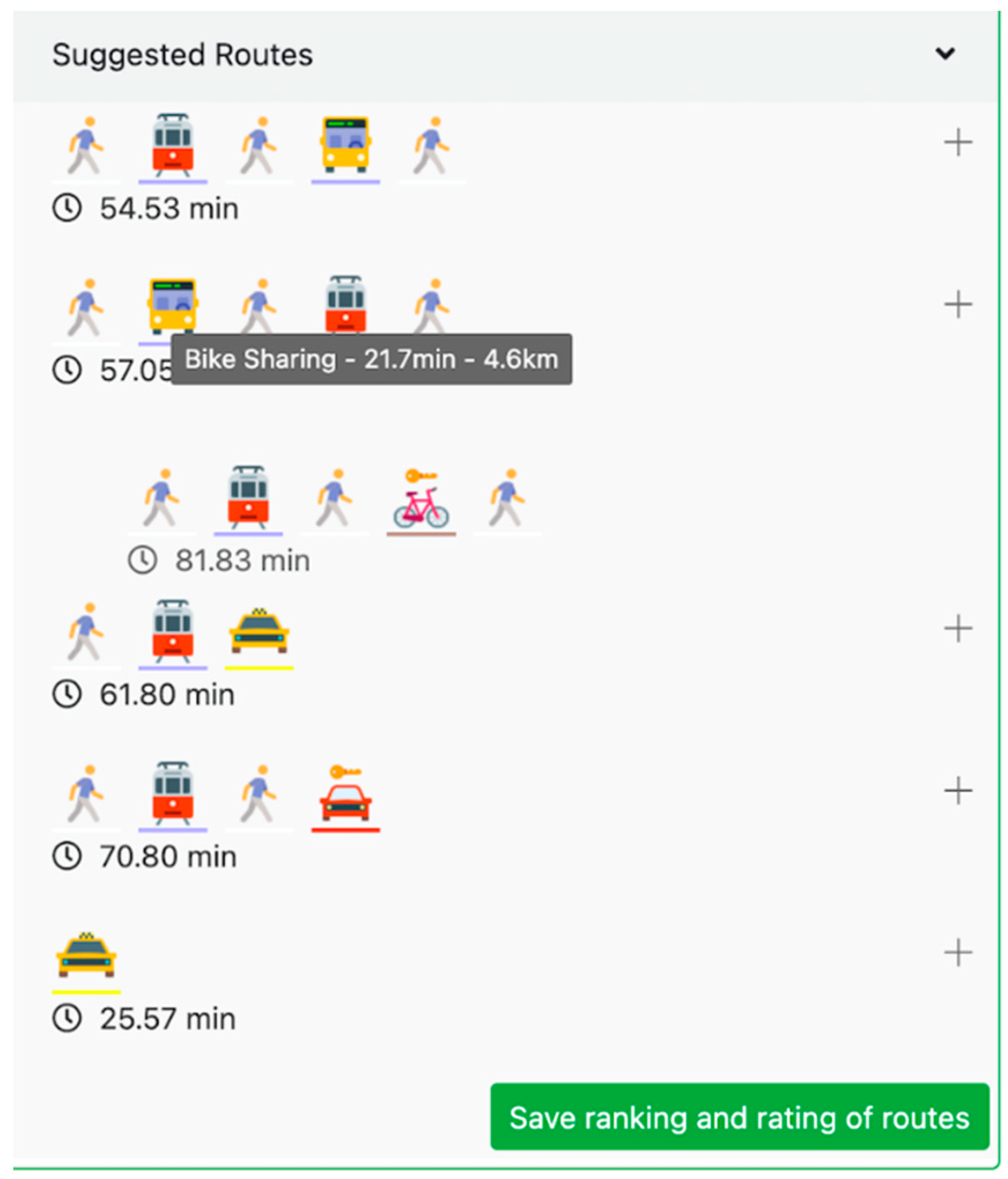Tap the car sharing icon in 70.80 min route
Image resolution: width=1008 pixels, height=1179 pixels.
[345, 796]
